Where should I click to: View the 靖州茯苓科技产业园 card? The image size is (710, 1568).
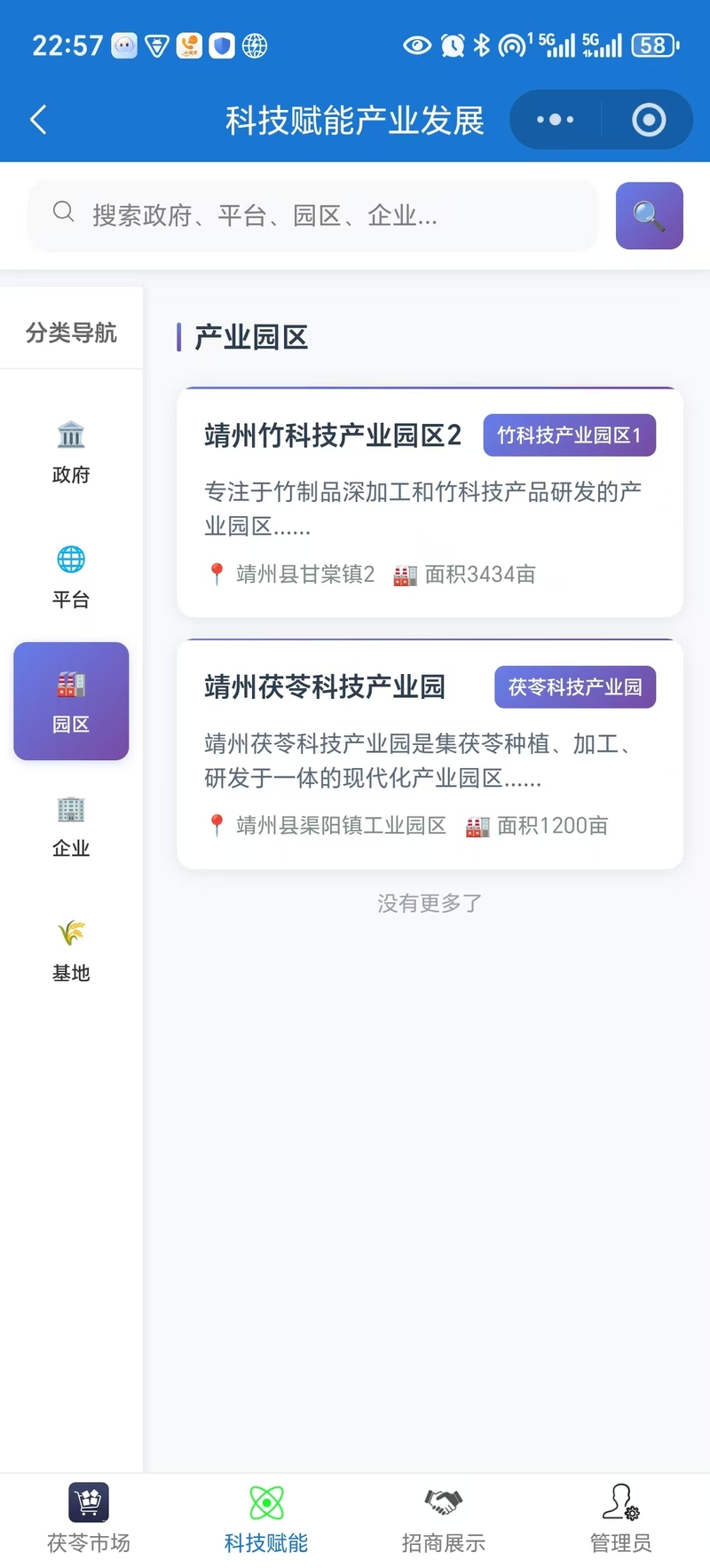(430, 754)
